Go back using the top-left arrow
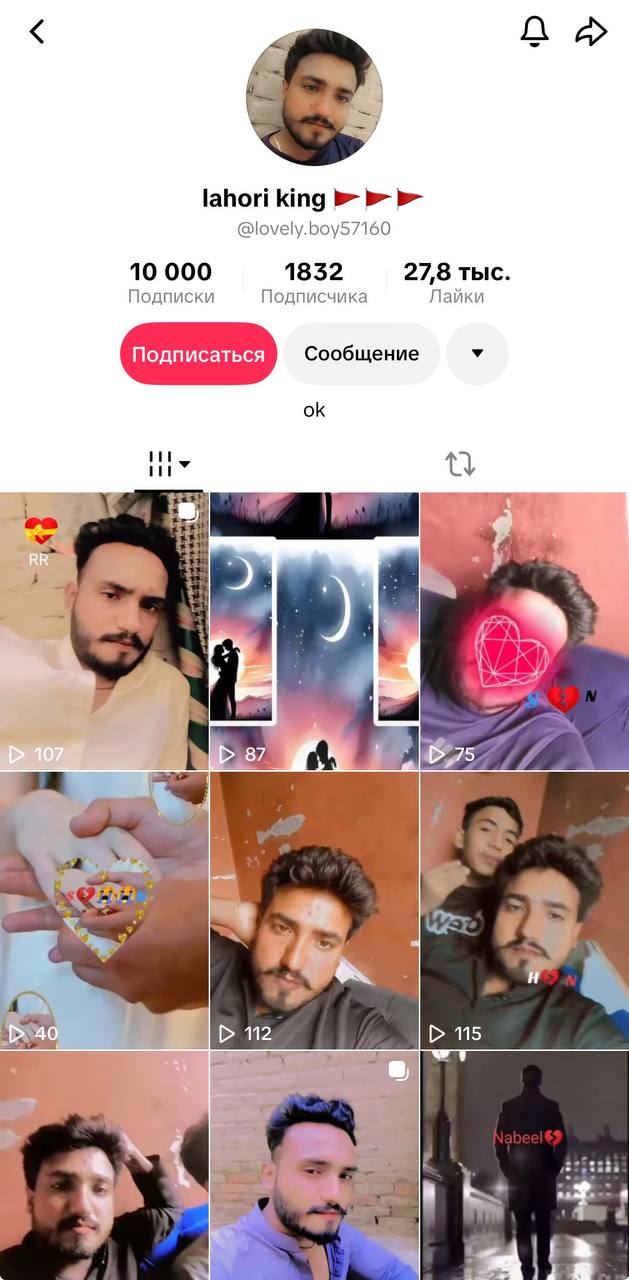629x1280 pixels. tap(37, 32)
